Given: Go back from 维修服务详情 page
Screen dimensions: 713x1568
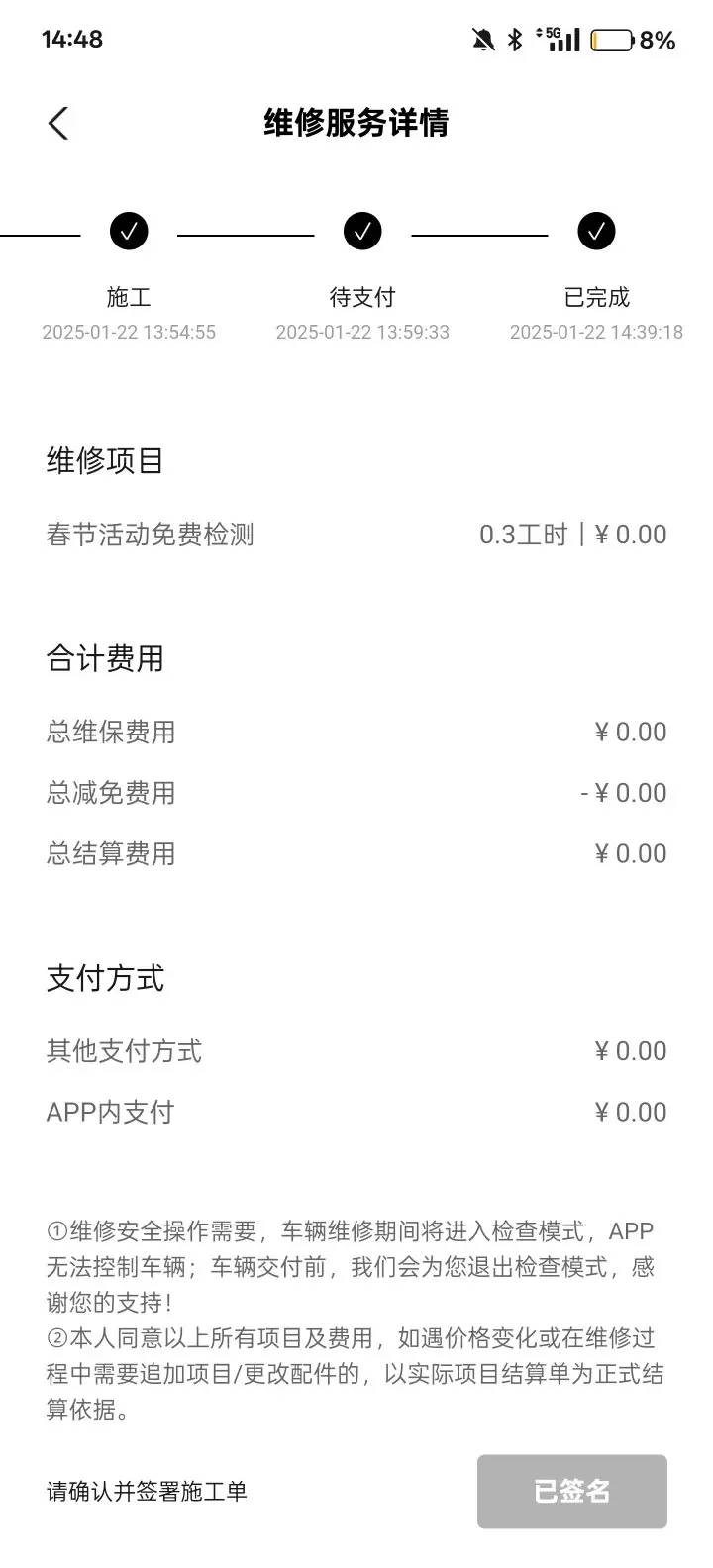Looking at the screenshot, I should pyautogui.click(x=58, y=124).
